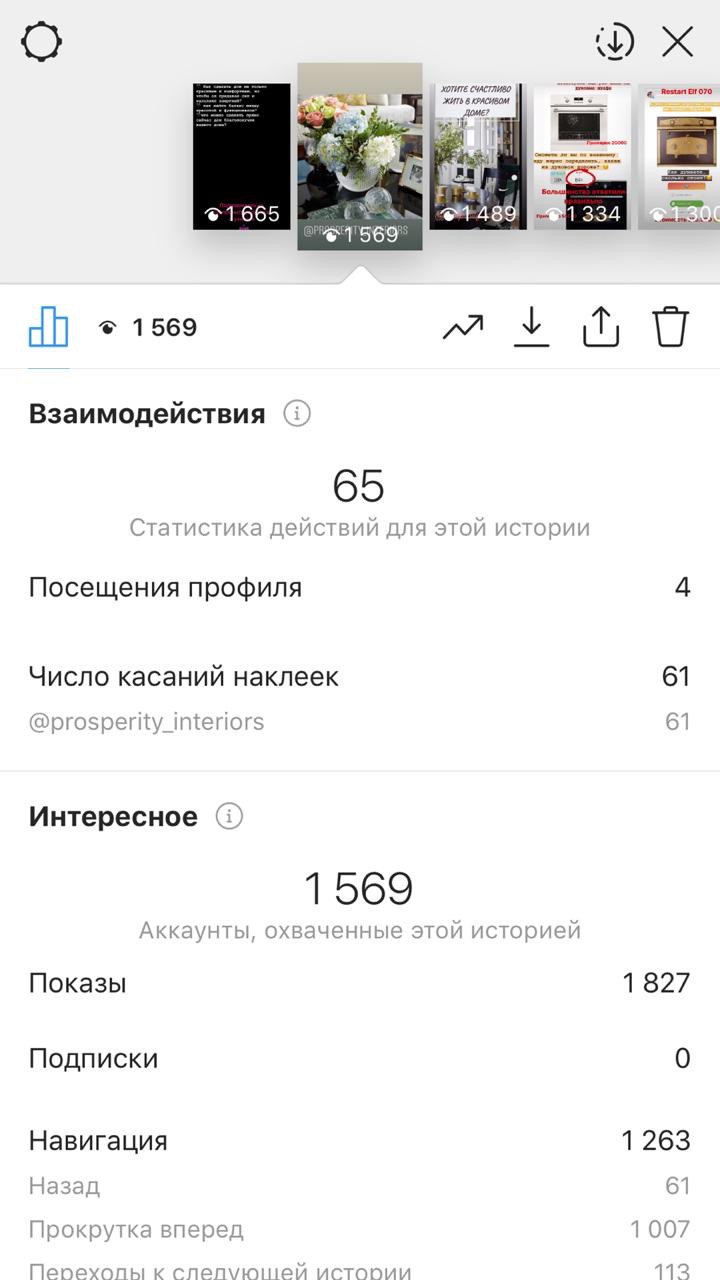720x1280 pixels.
Task: Promote this story via trend arrow icon
Action: (x=463, y=327)
